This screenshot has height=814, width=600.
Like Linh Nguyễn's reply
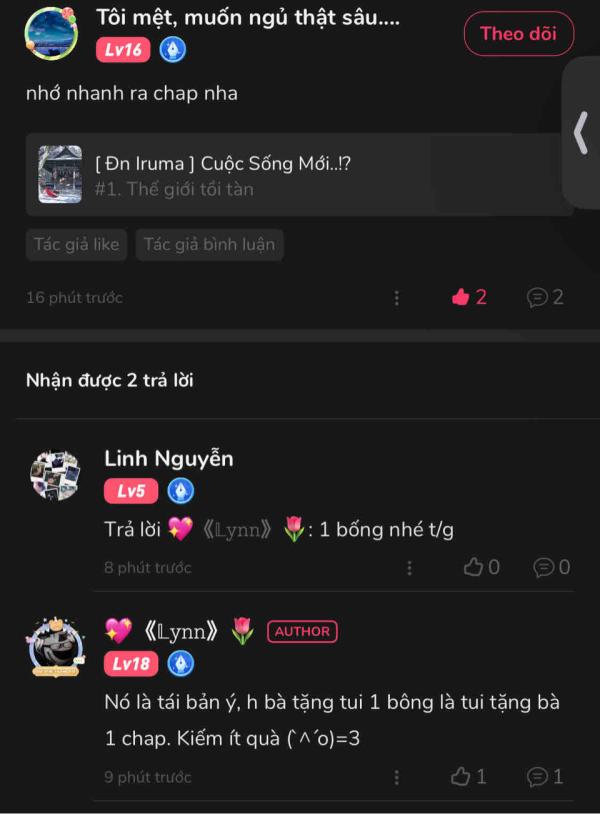481,568
